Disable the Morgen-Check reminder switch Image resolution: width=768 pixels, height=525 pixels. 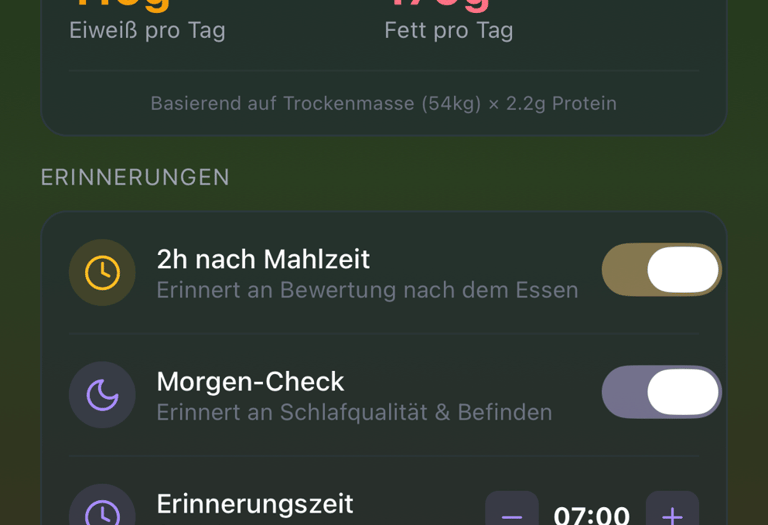pos(661,392)
